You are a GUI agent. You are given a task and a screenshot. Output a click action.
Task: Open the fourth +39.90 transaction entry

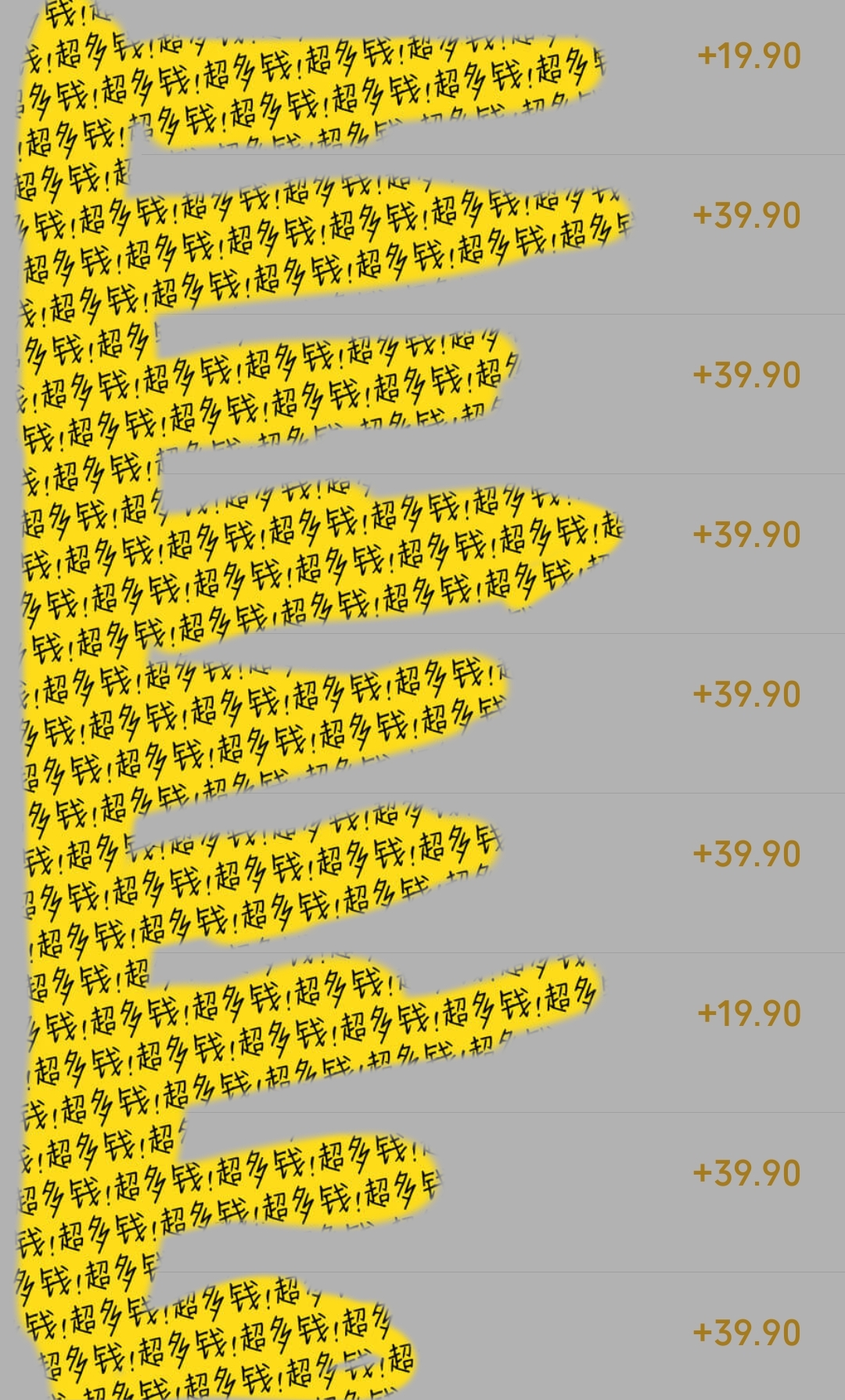747,693
